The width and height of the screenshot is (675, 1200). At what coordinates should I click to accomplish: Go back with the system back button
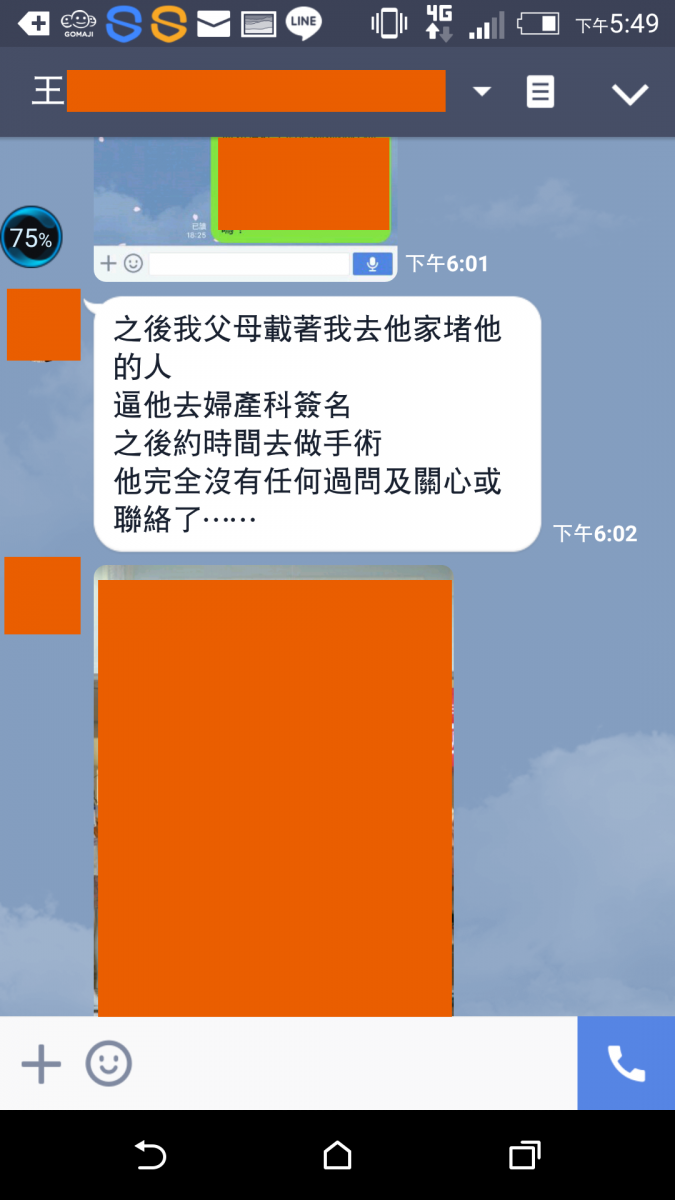pos(150,1156)
